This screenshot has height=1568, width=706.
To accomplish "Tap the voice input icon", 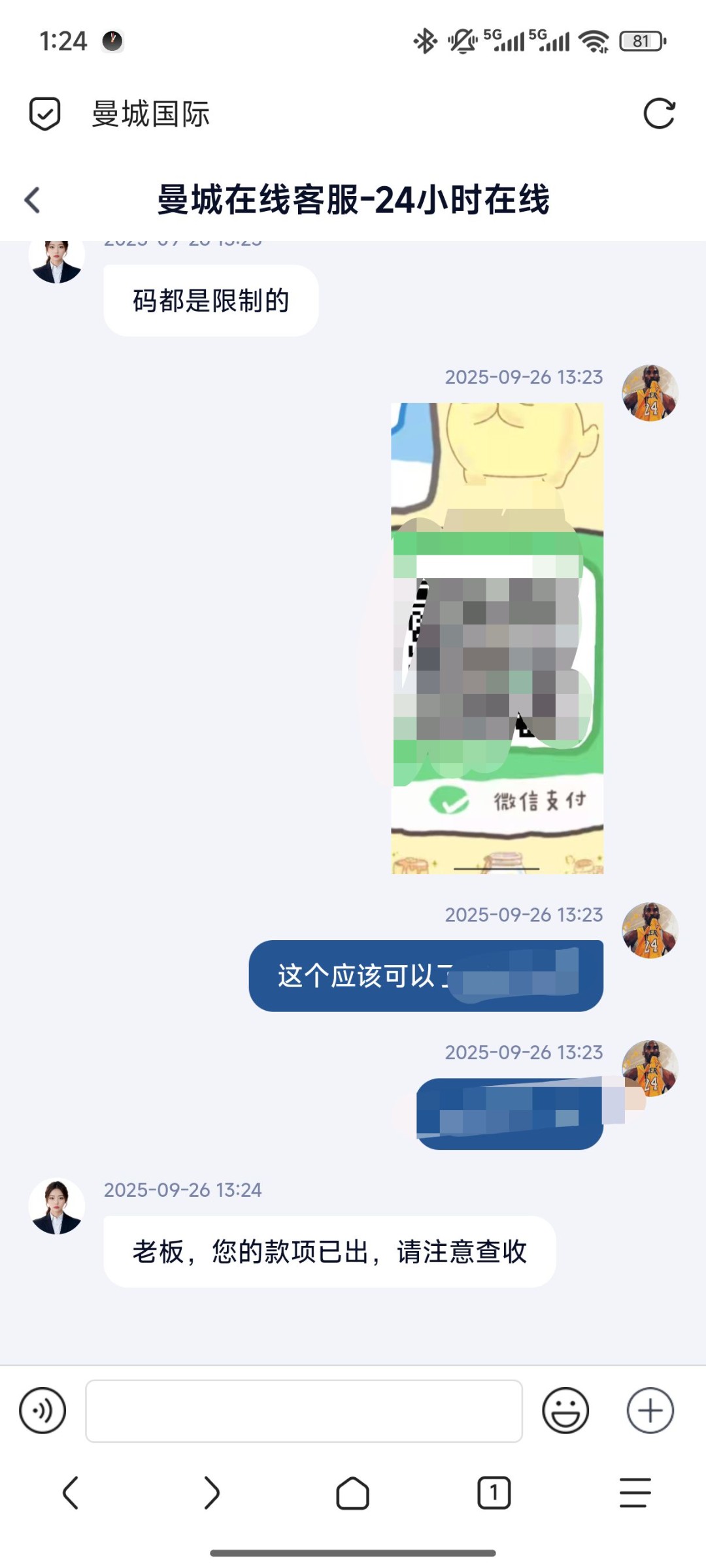I will pos(43,1411).
